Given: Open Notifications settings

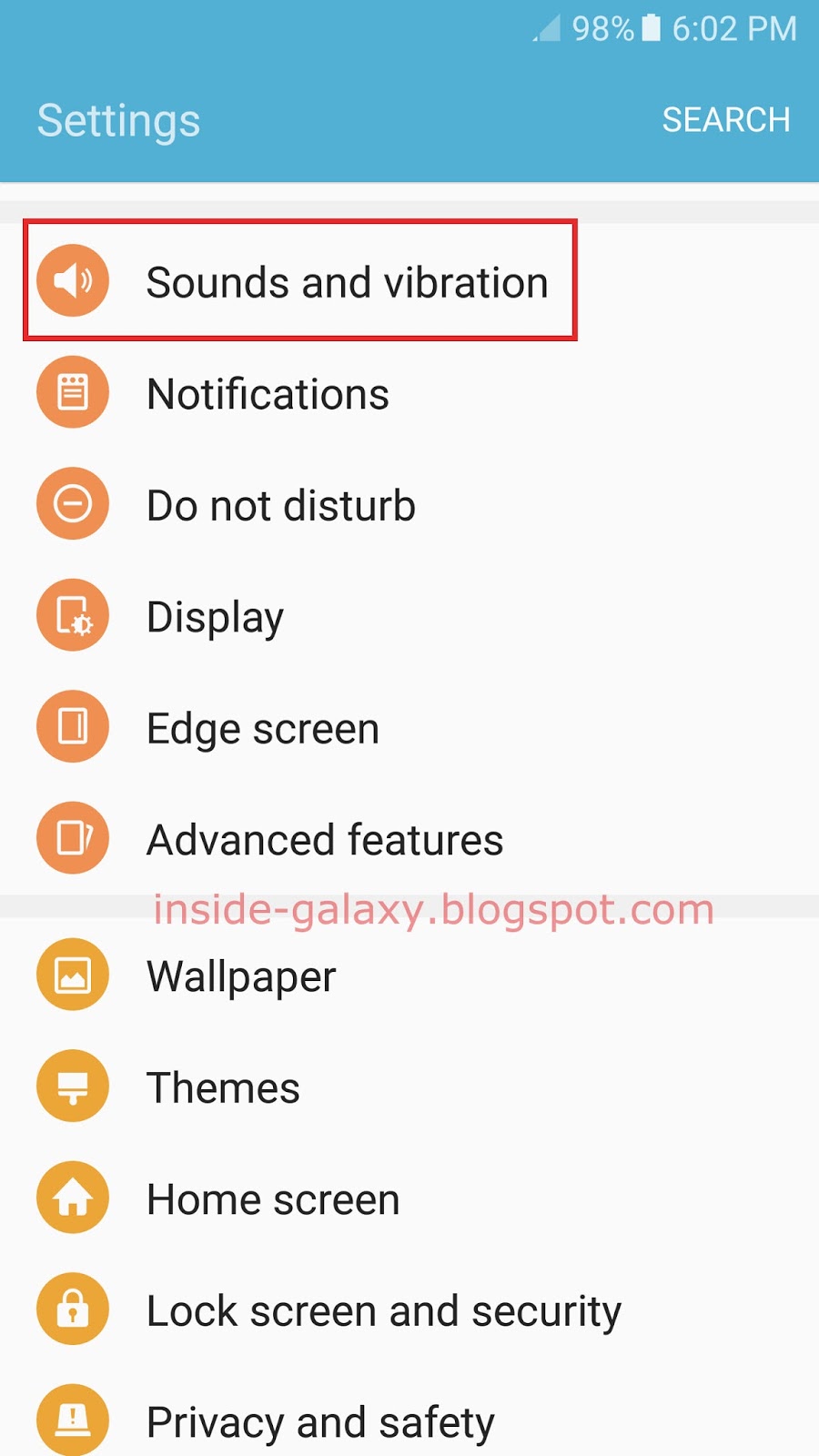Looking at the screenshot, I should (x=268, y=391).
